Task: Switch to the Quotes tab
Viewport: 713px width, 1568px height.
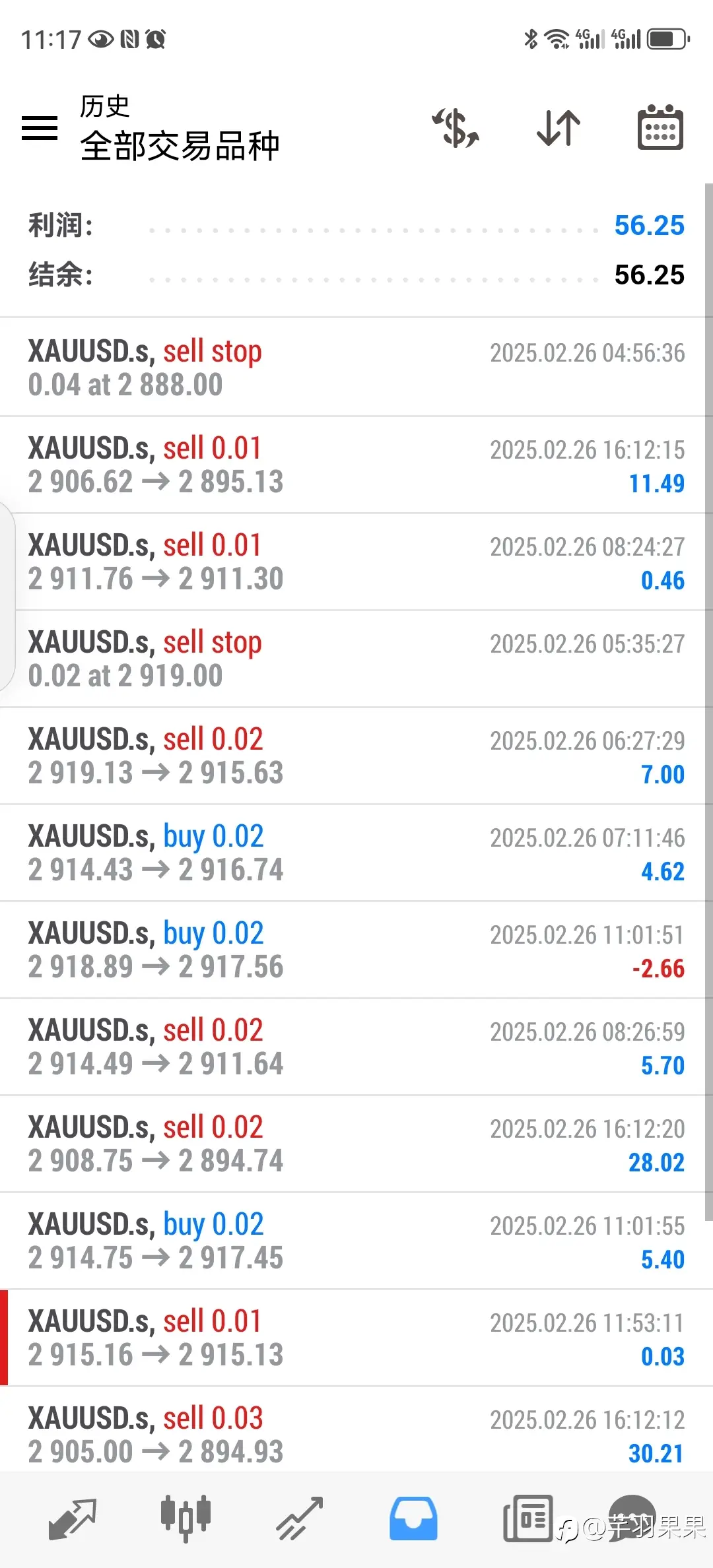Action: pyautogui.click(x=73, y=1519)
